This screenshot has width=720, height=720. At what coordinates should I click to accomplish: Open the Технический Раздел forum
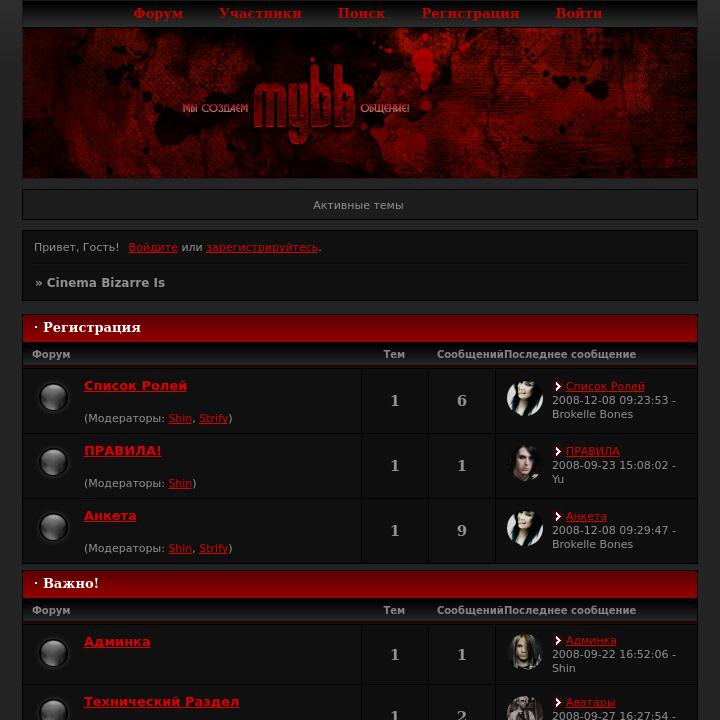161,702
